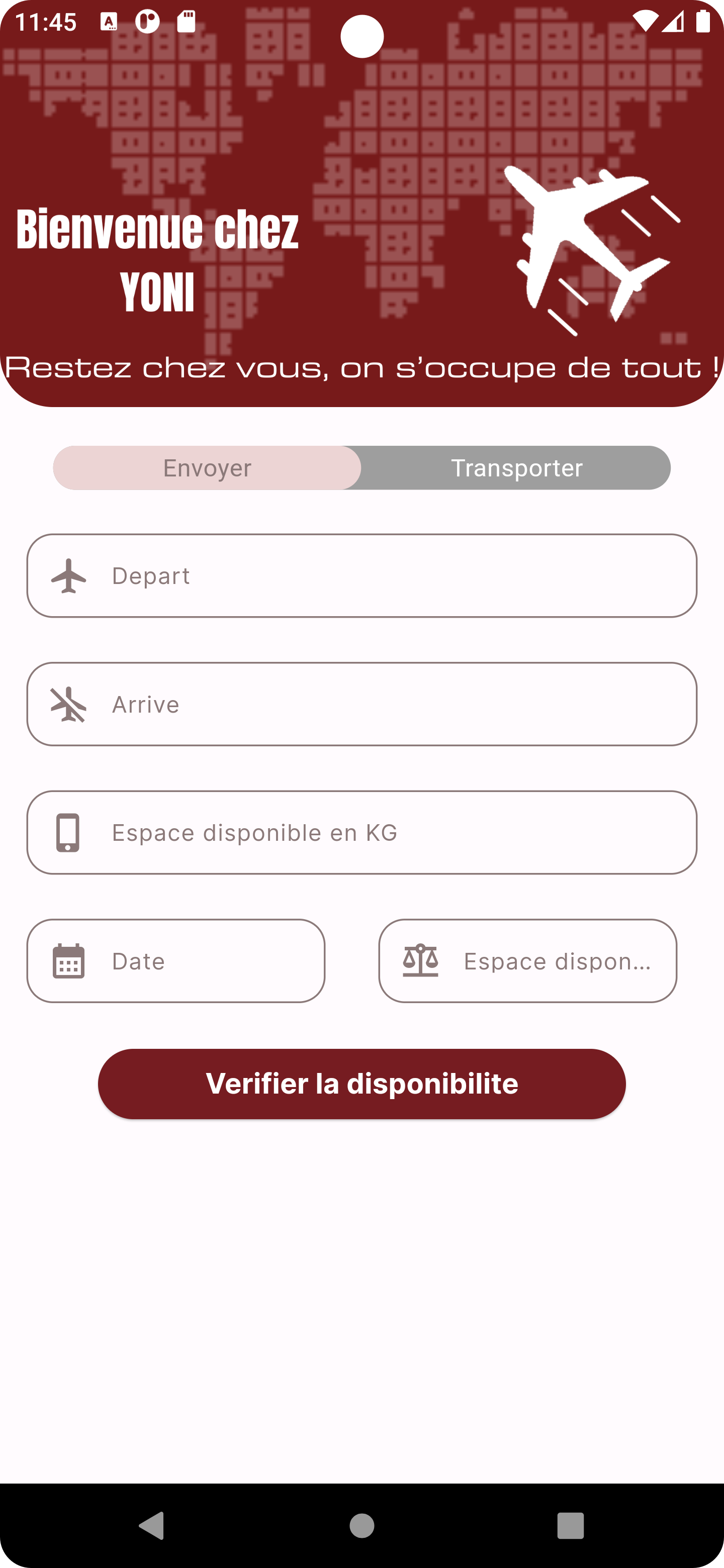Image resolution: width=724 pixels, height=1568 pixels.
Task: Tap Verifier la disponibilite button
Action: [361, 1084]
